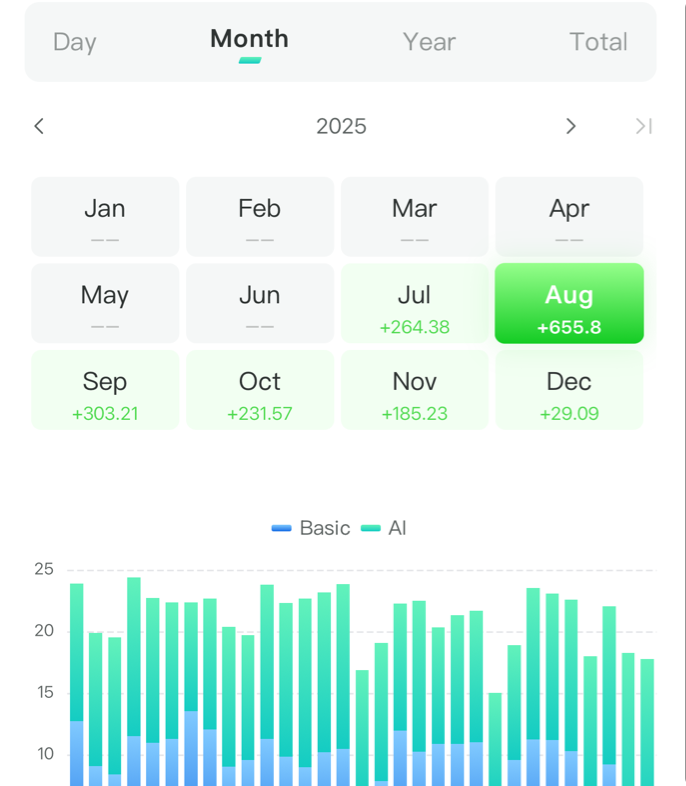
Task: Toggle the Basic series in the legend
Action: 311,528
